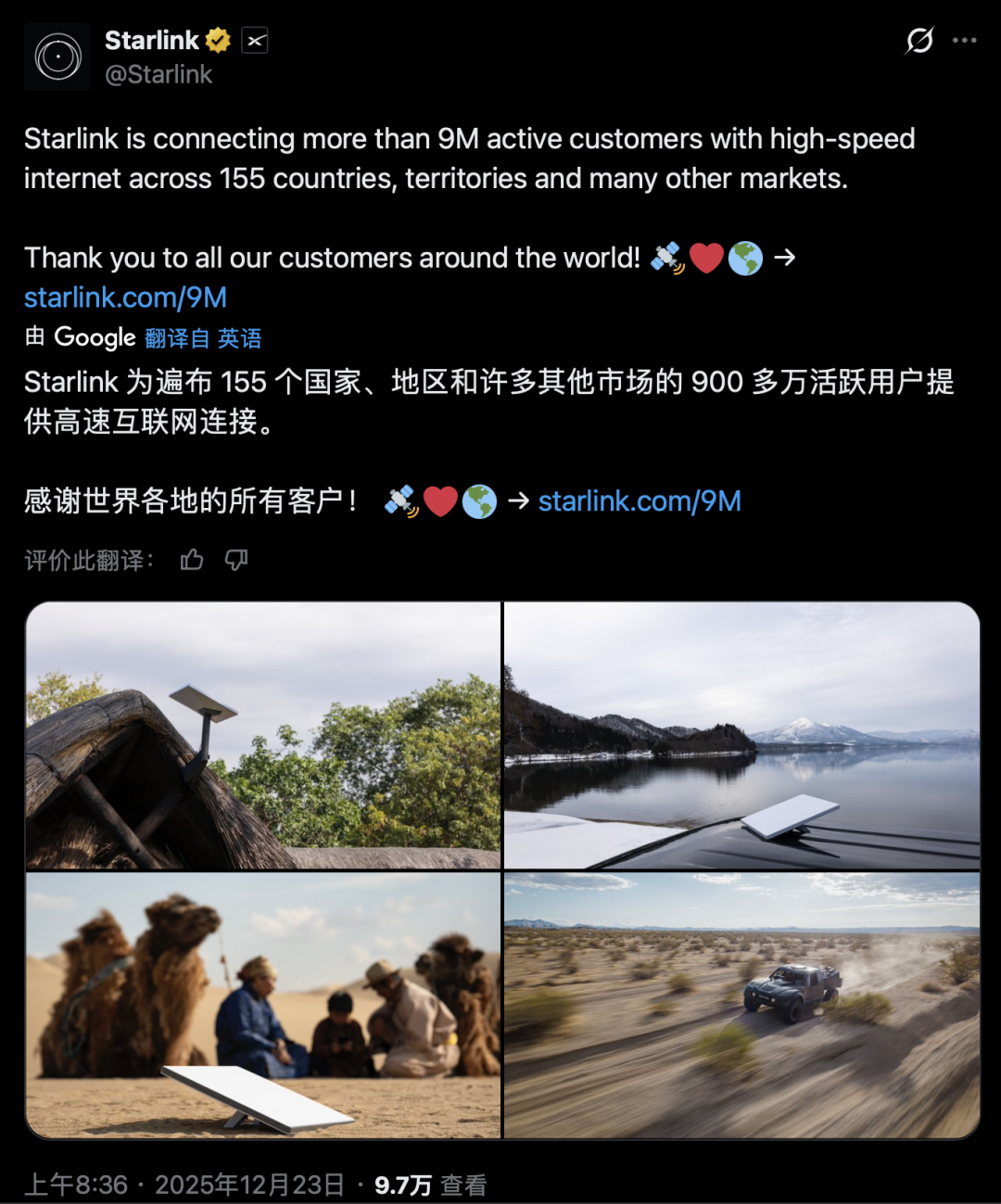Open the snowy lake photo

741,735
